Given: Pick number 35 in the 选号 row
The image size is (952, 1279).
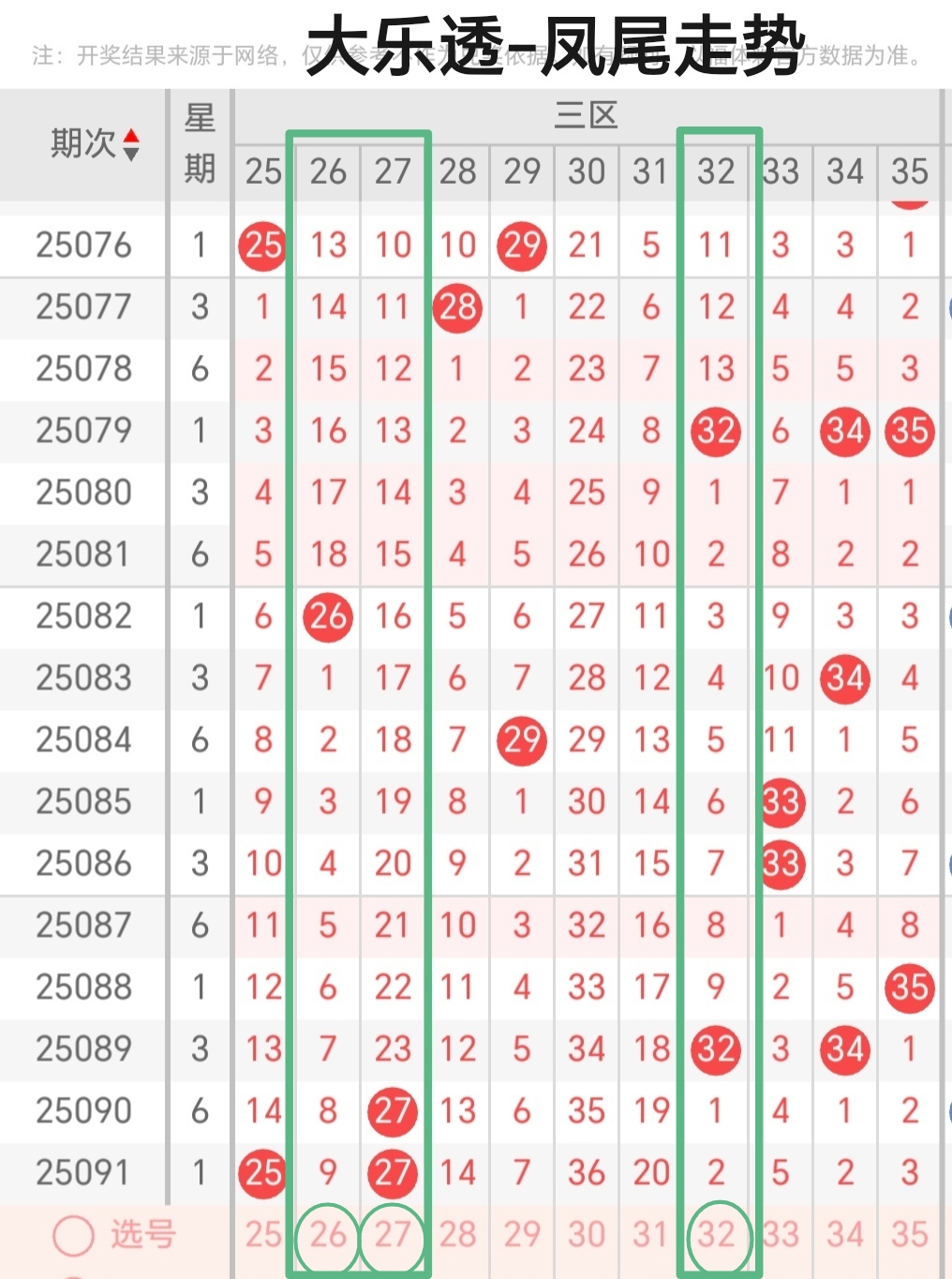Looking at the screenshot, I should click(x=909, y=1235).
